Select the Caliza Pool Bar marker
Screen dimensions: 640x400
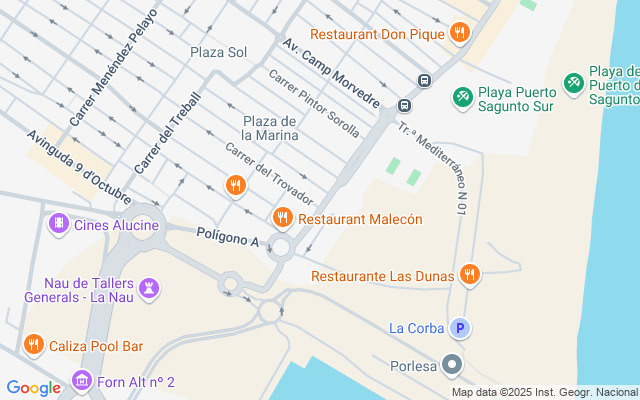[33, 345]
